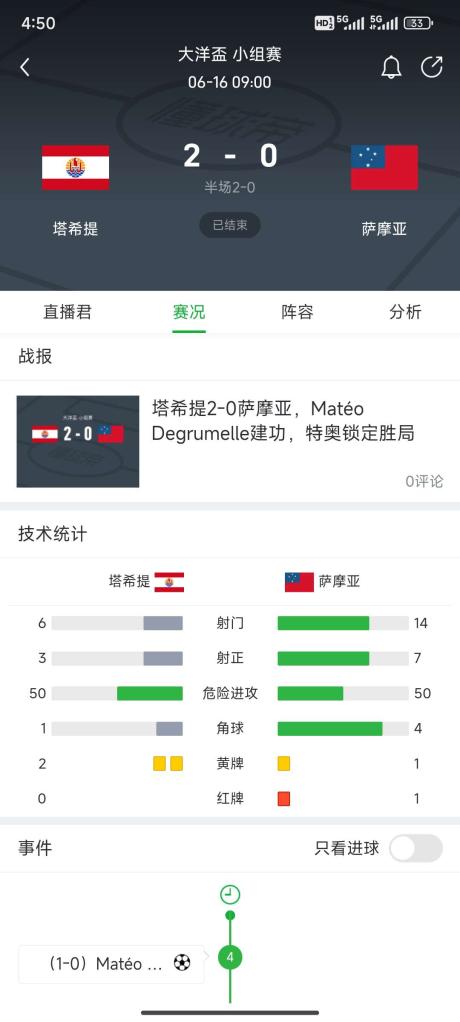This screenshot has width=460, height=1022.
Task: Open the Samoa team on the scoreboard
Action: point(384,190)
